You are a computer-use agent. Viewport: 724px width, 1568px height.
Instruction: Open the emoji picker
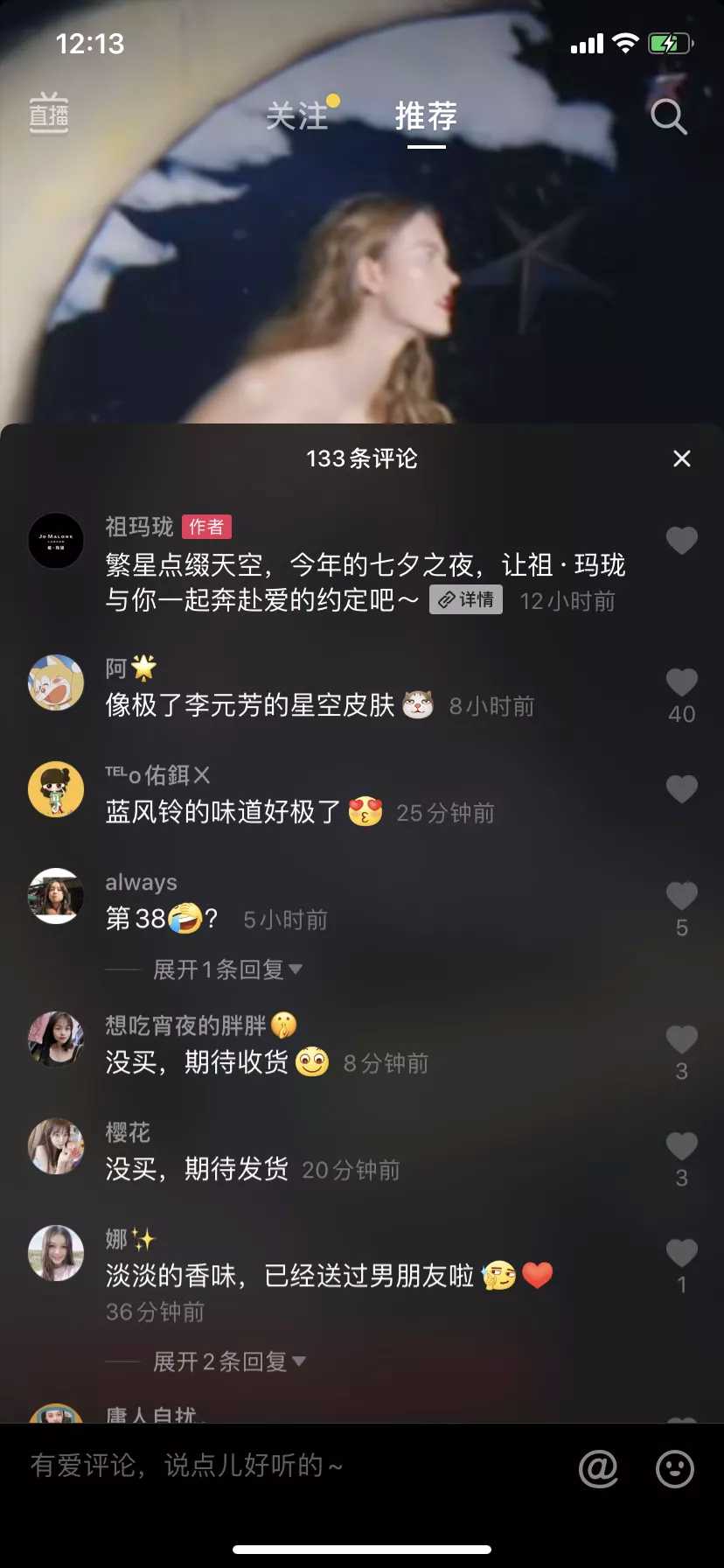coord(675,1468)
